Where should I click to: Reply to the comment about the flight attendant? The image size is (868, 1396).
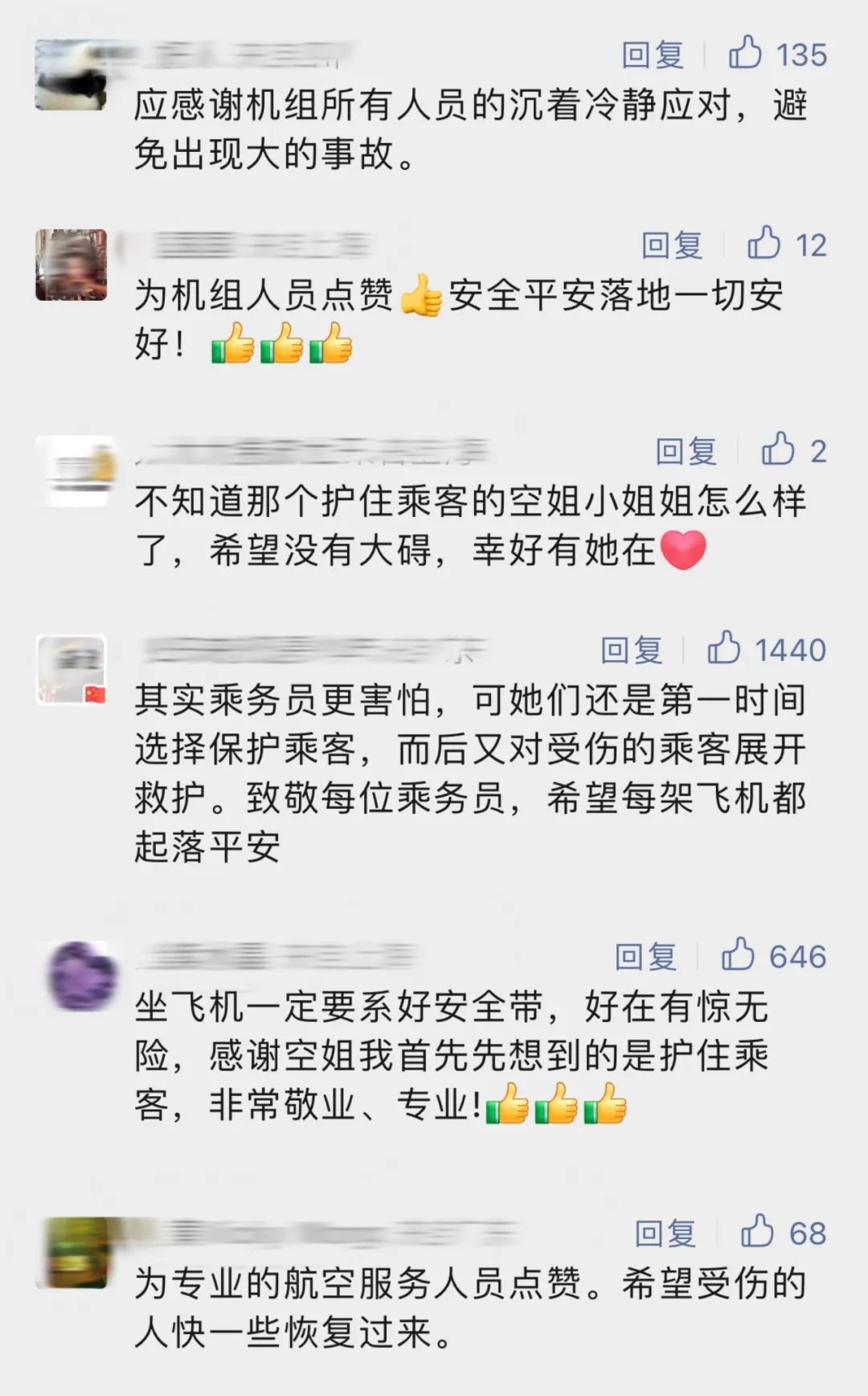click(686, 451)
